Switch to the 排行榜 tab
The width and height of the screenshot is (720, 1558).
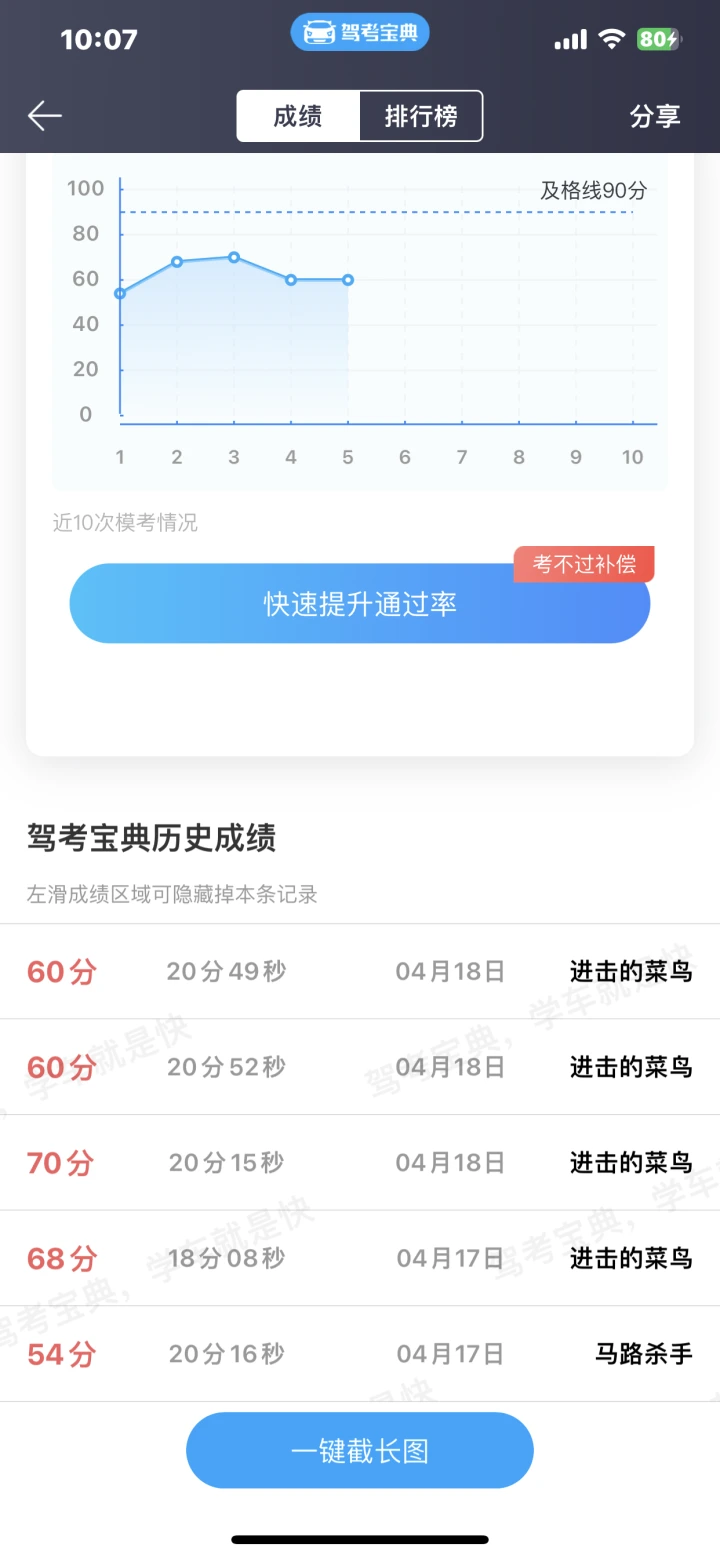tap(421, 116)
